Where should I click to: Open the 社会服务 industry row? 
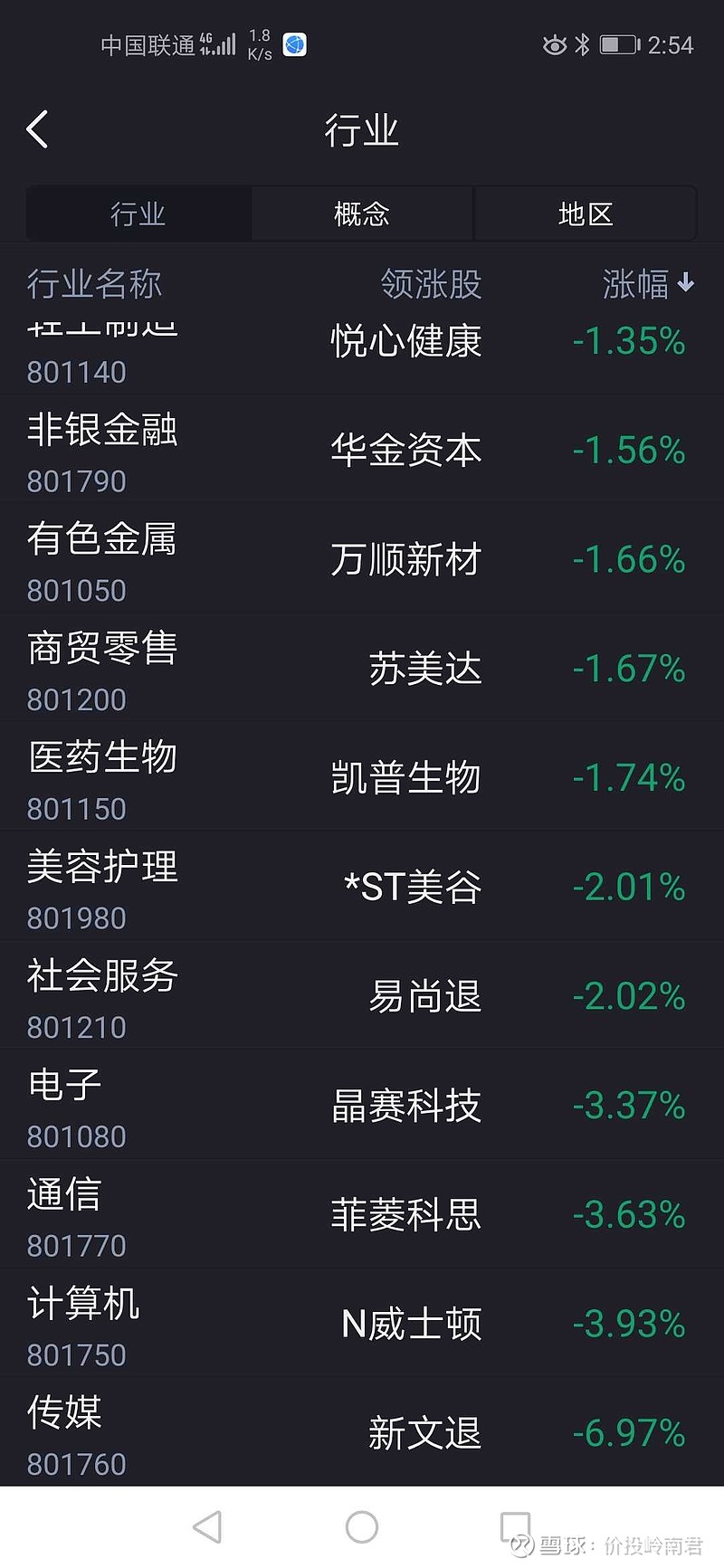pyautogui.click(x=362, y=996)
